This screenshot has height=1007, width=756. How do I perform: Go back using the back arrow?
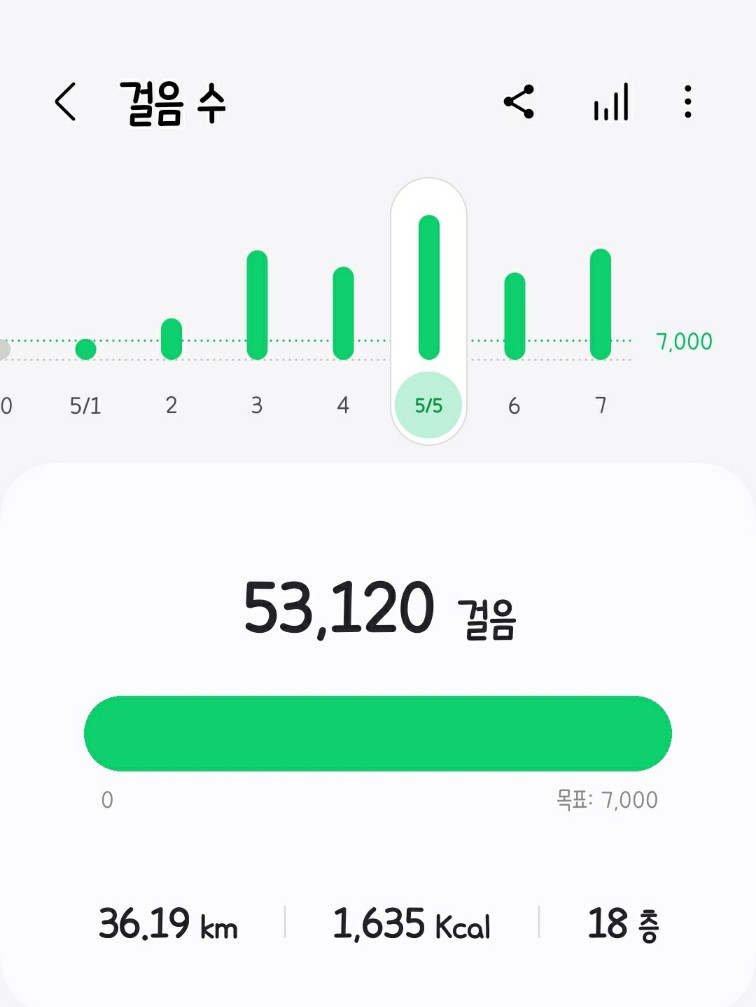pos(65,102)
